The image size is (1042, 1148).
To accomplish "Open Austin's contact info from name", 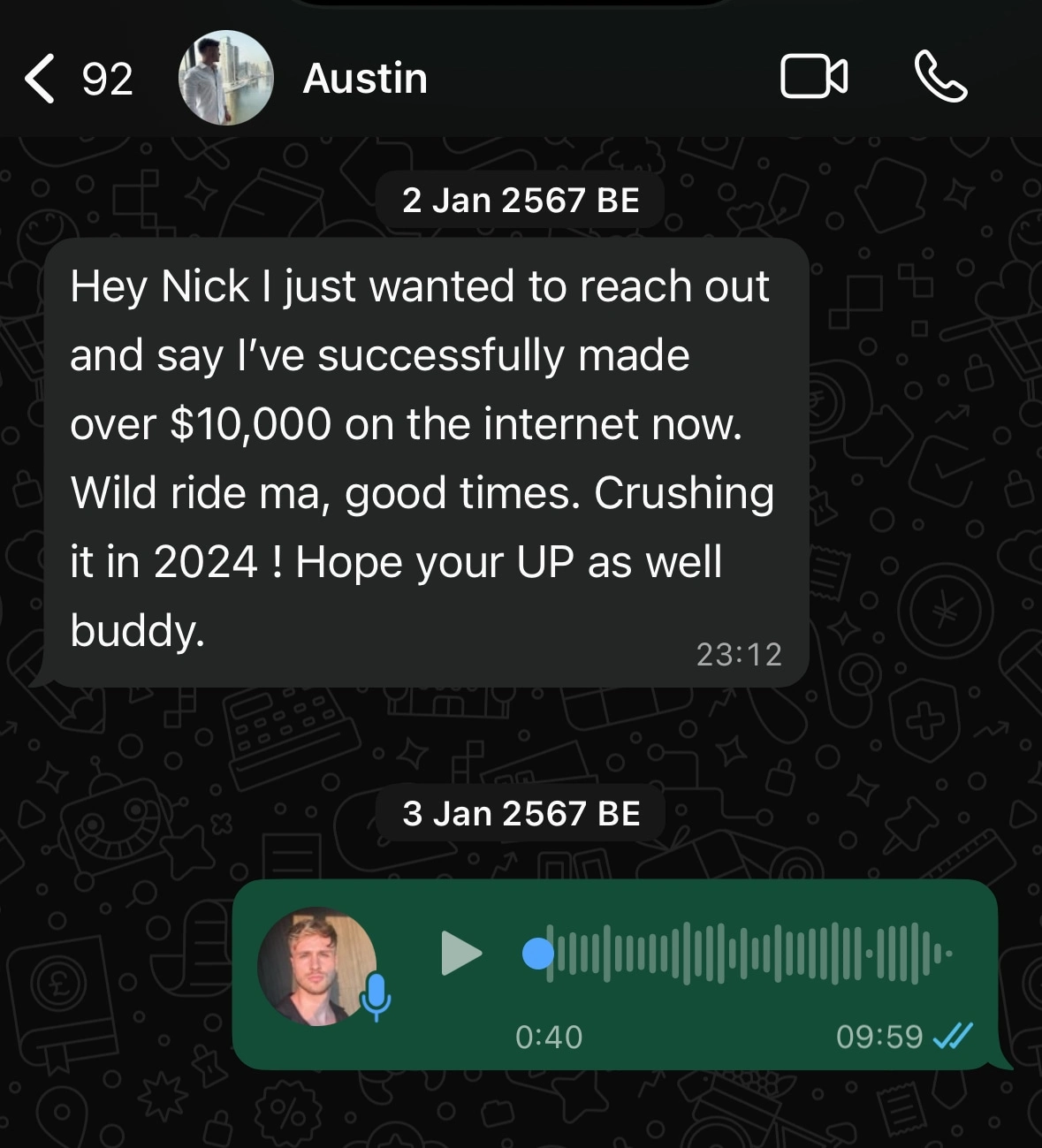I will click(x=365, y=79).
